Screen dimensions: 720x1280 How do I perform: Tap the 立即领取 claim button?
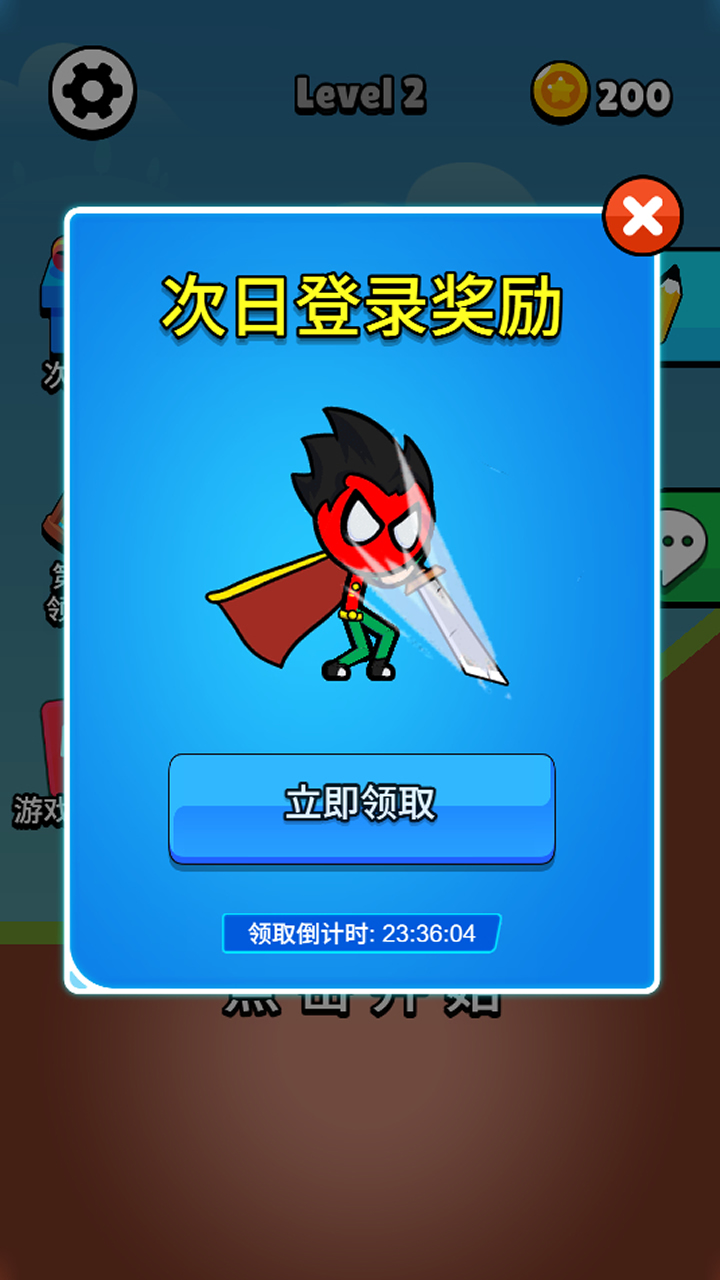361,807
